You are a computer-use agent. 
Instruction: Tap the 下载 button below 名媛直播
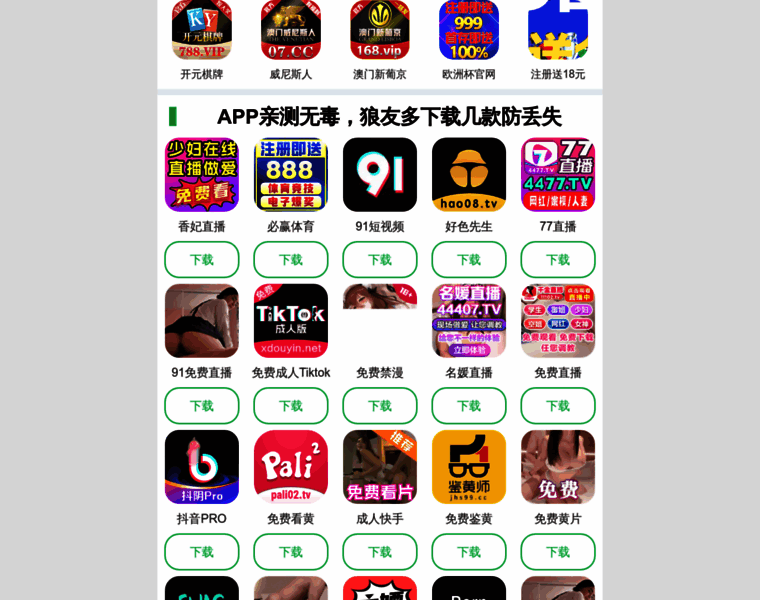[468, 406]
